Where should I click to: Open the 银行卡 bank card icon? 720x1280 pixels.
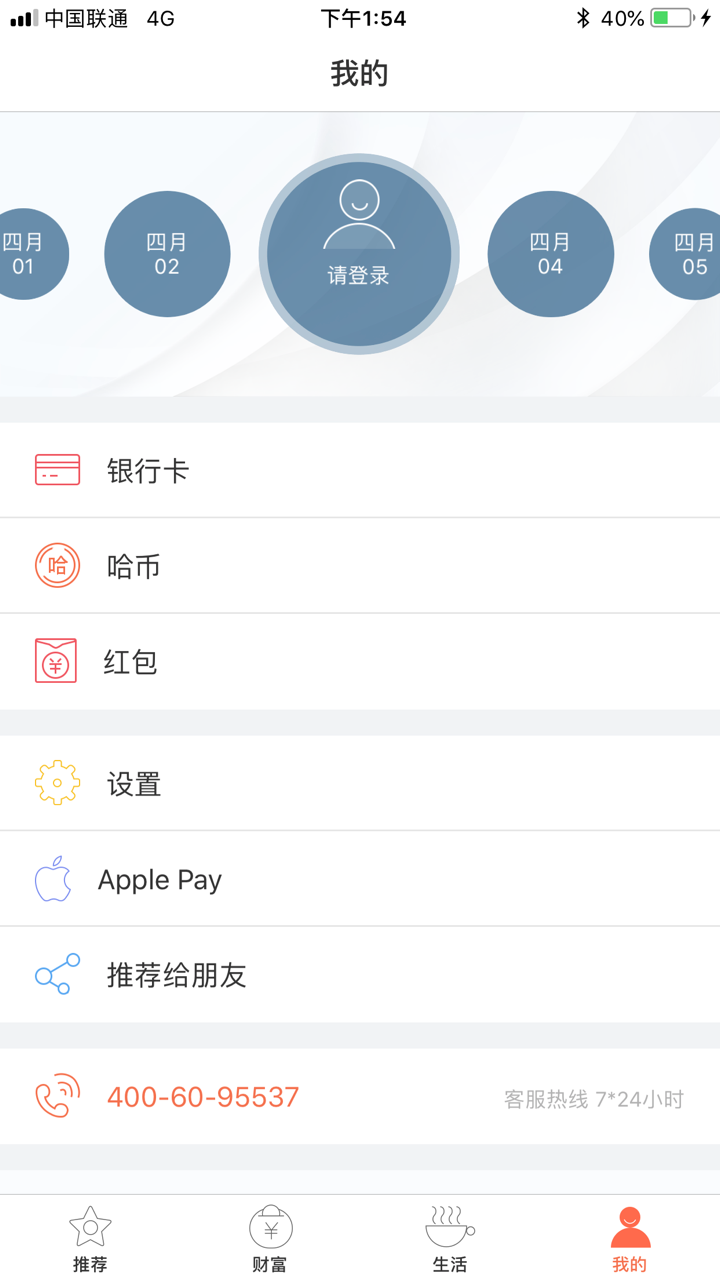[x=57, y=469]
